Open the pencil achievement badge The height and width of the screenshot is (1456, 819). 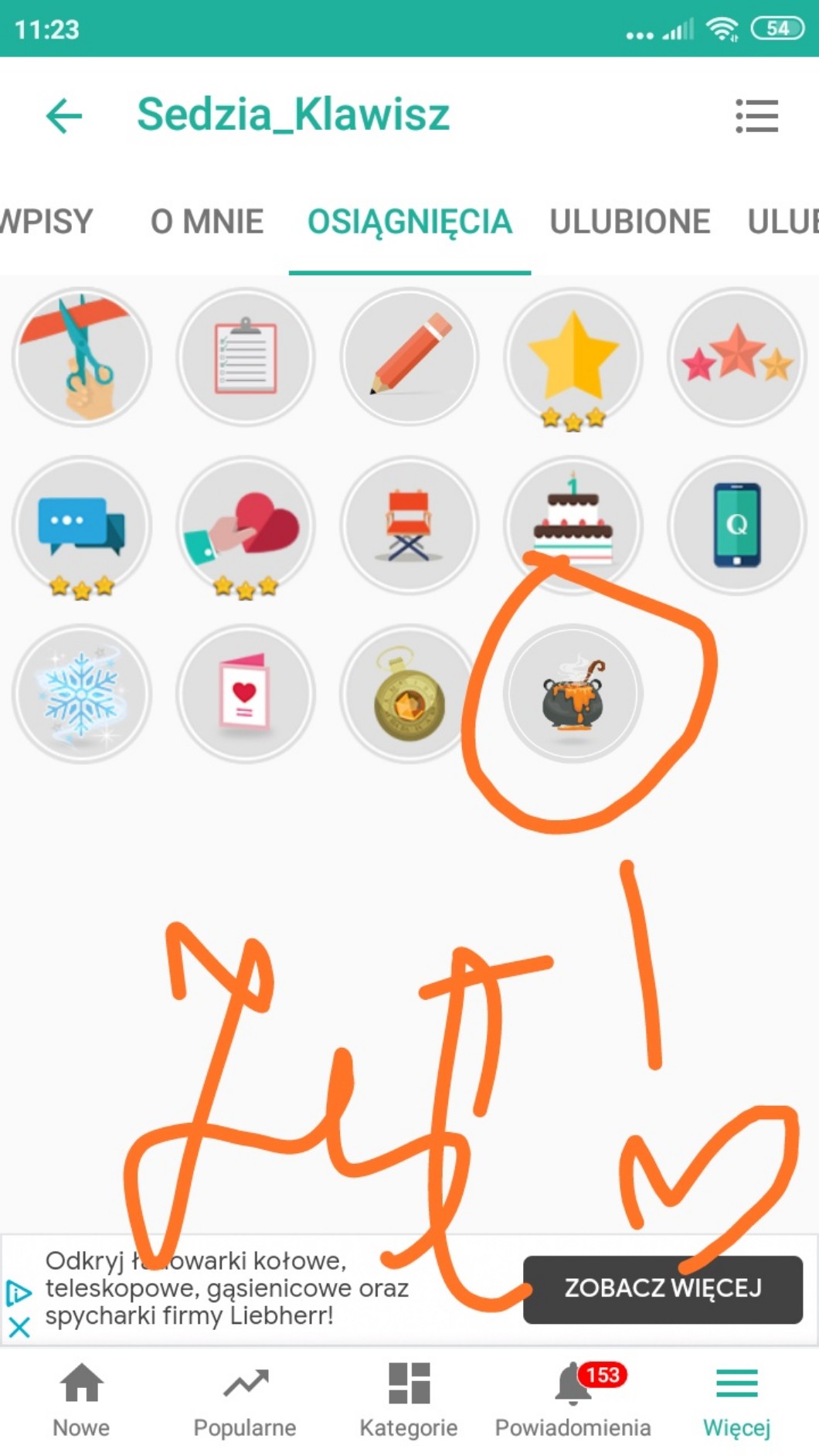[x=409, y=357]
